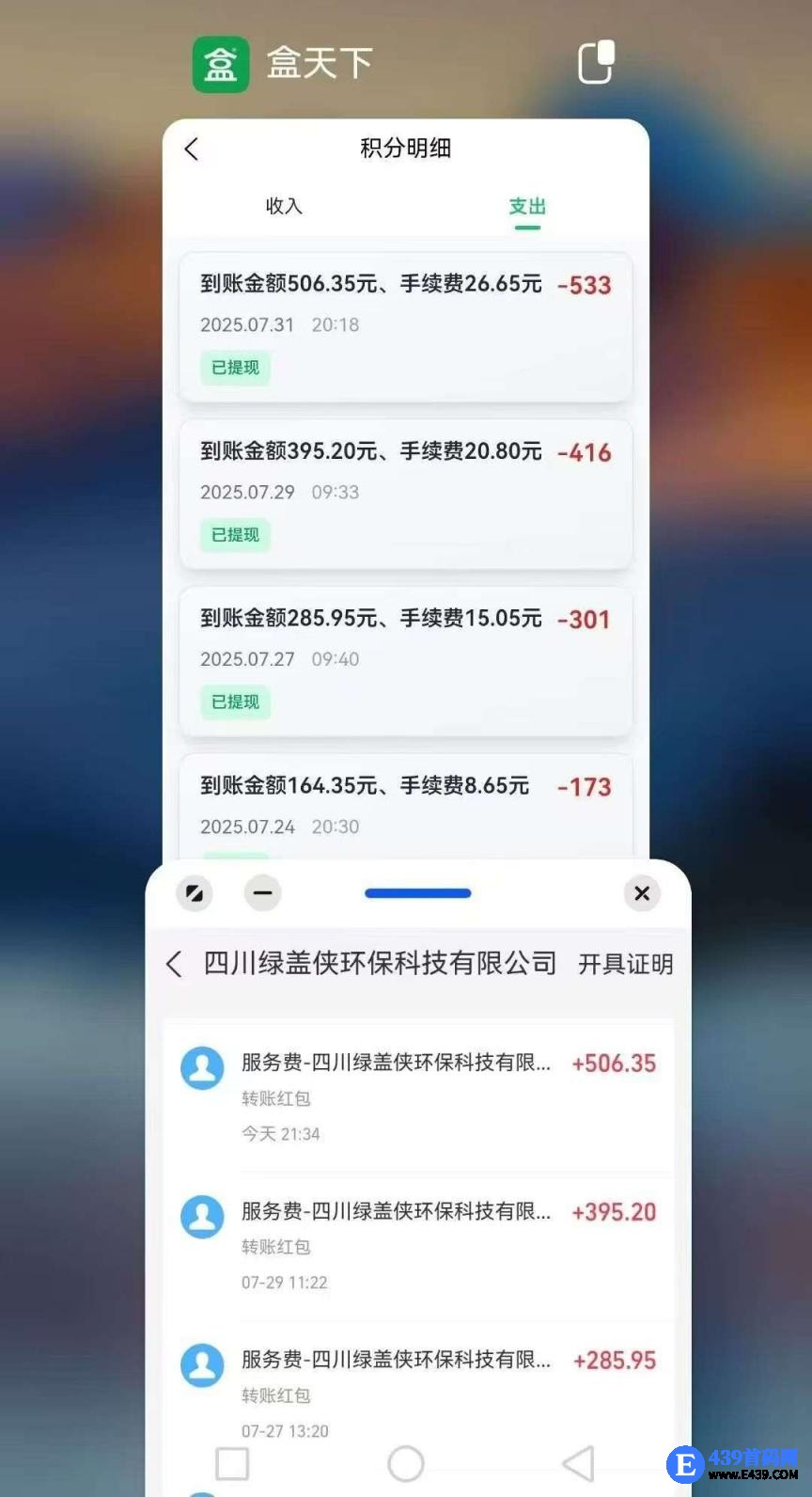Tap the blue floating window handle
812x1497 pixels.
417,893
